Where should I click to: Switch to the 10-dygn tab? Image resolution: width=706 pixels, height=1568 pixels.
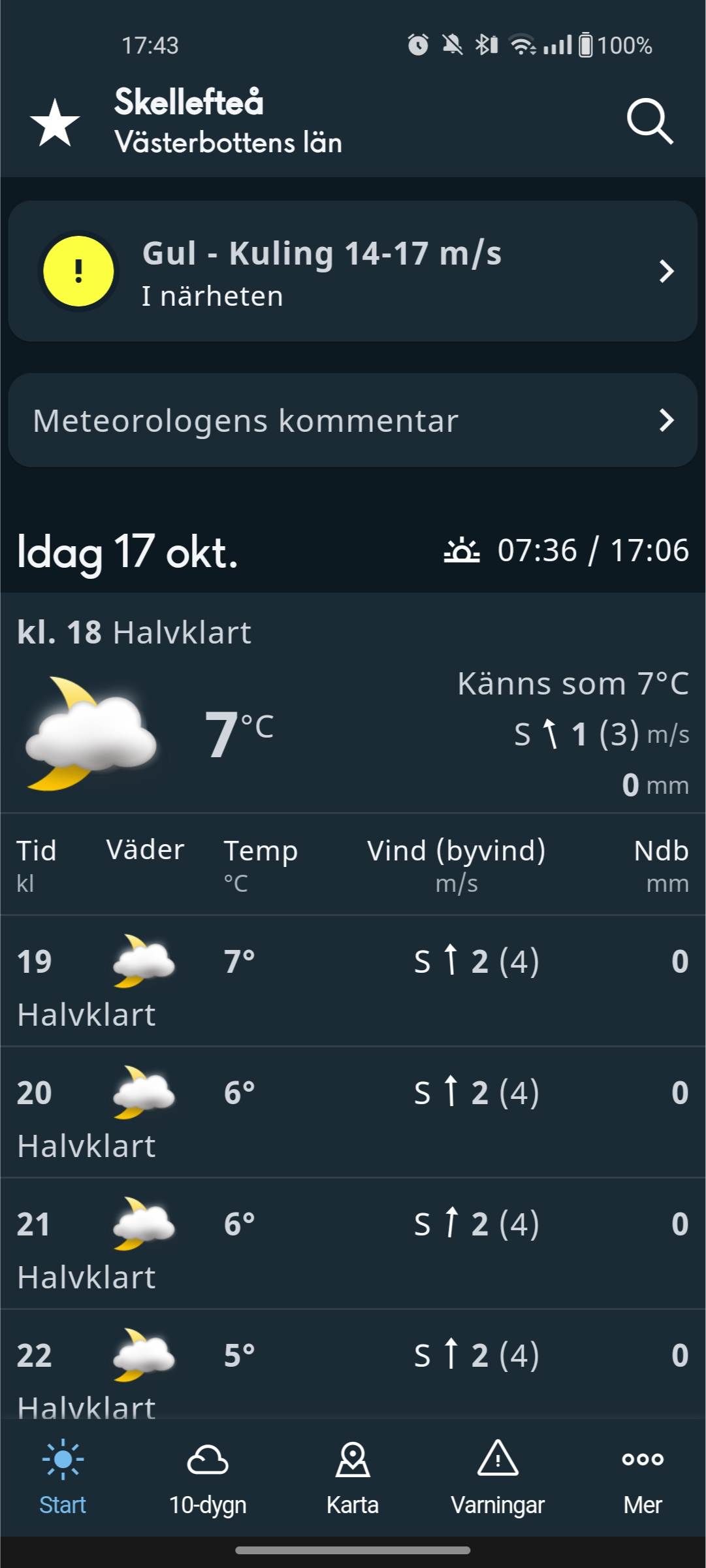click(208, 1478)
